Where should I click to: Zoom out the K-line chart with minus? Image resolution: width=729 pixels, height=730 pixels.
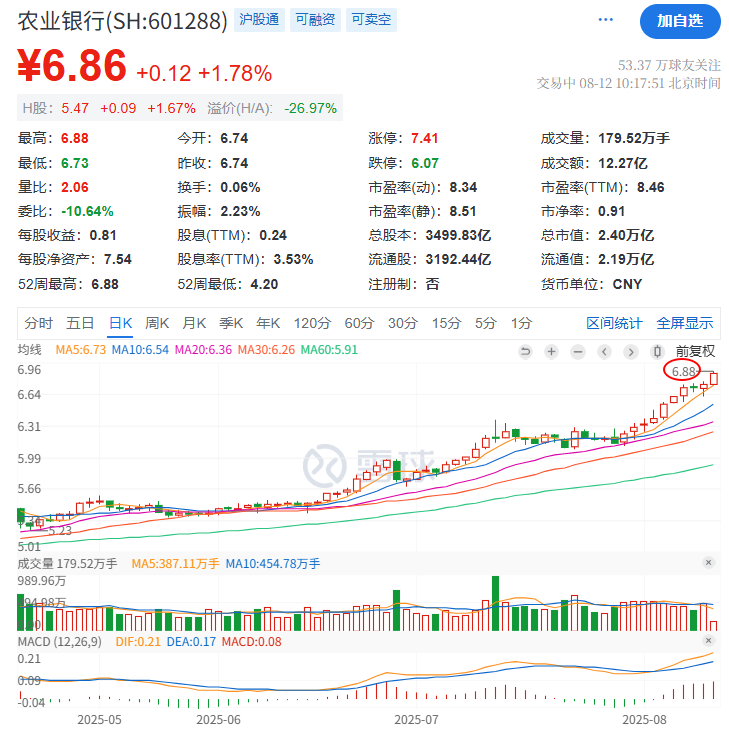tap(577, 351)
